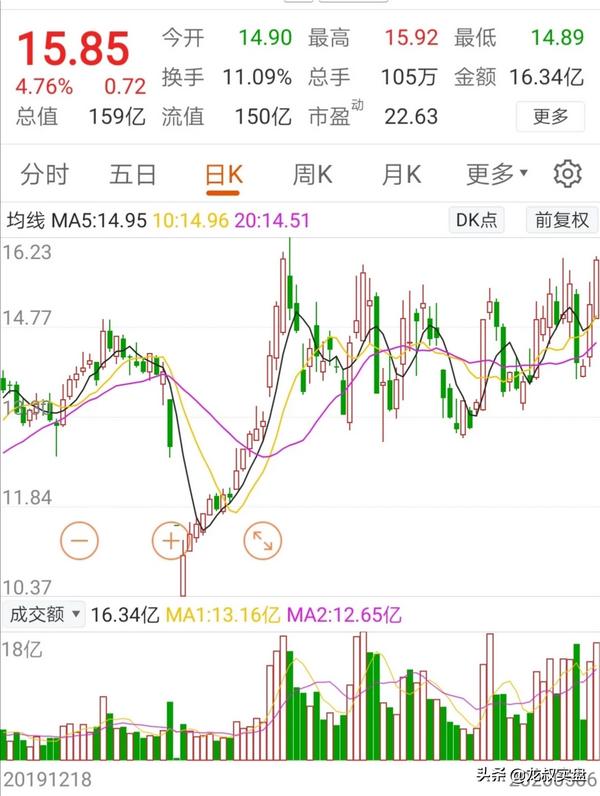Switch to the 分时 tab
Image resolution: width=600 pixels, height=796 pixels.
tap(45, 175)
